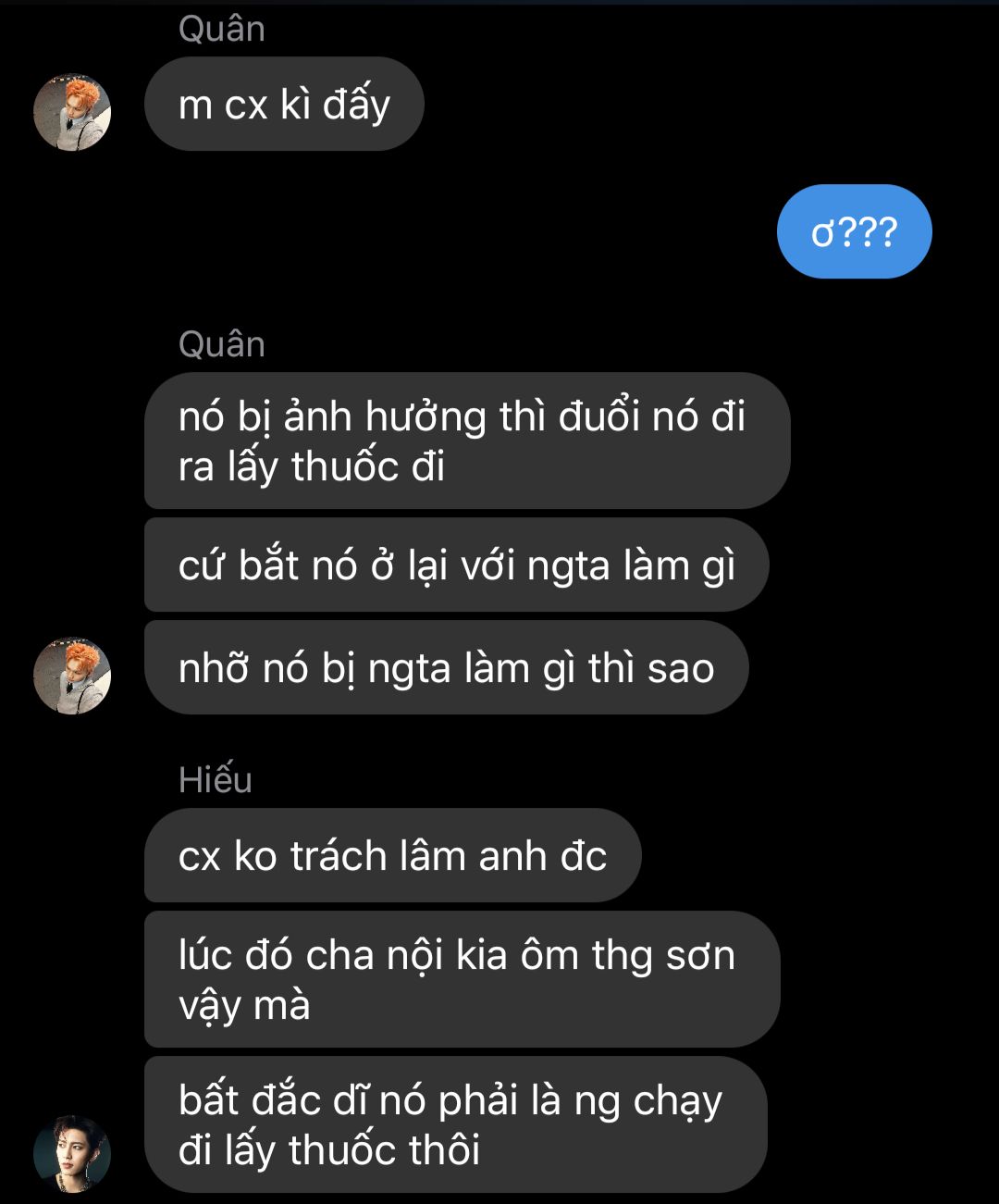This screenshot has width=999, height=1204.
Task: Open Quân's avatar beside "m cx kì đấy"
Action: (x=72, y=113)
